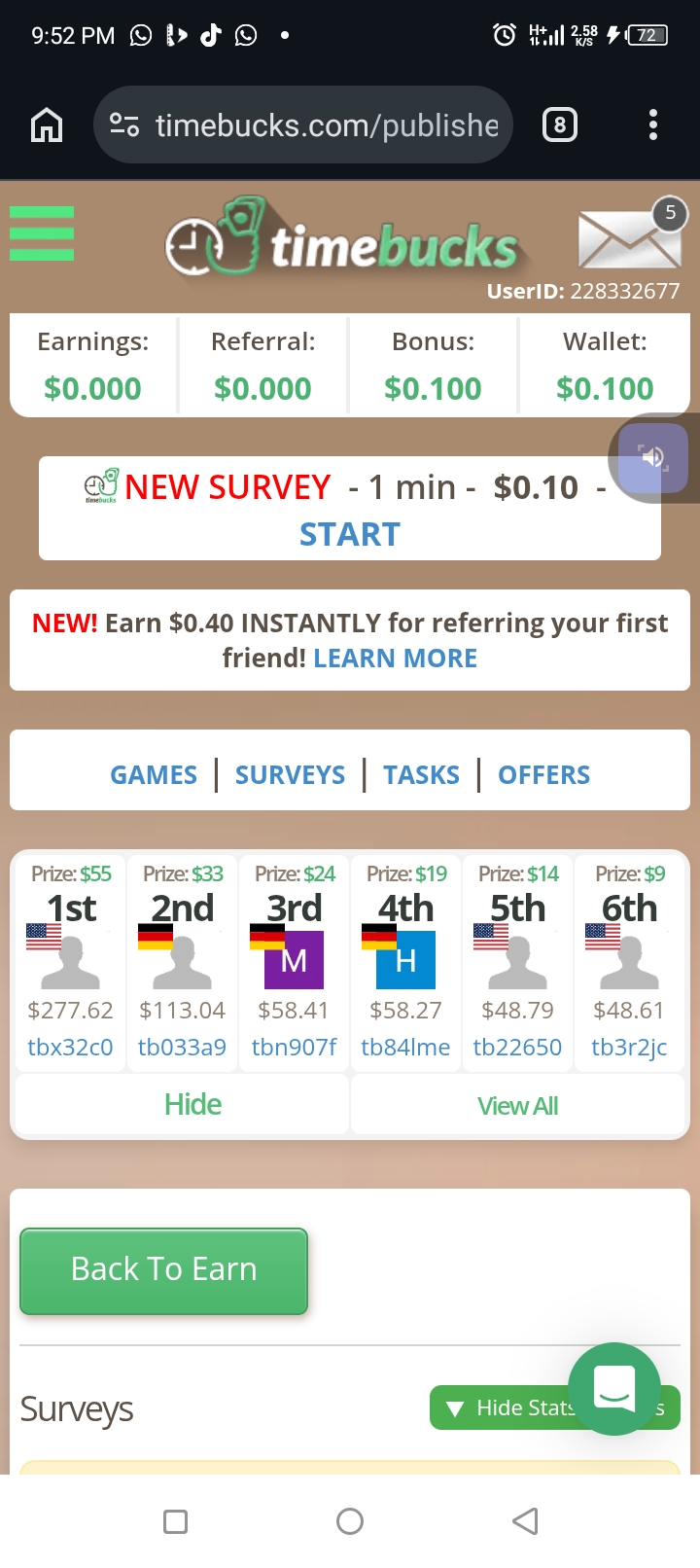Go back using system navigation
700x1568 pixels.
click(x=525, y=1521)
